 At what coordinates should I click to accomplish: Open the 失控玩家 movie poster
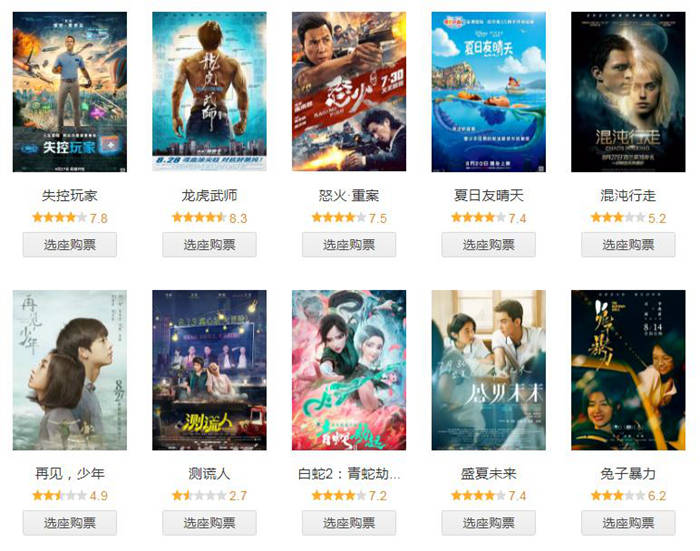click(70, 92)
